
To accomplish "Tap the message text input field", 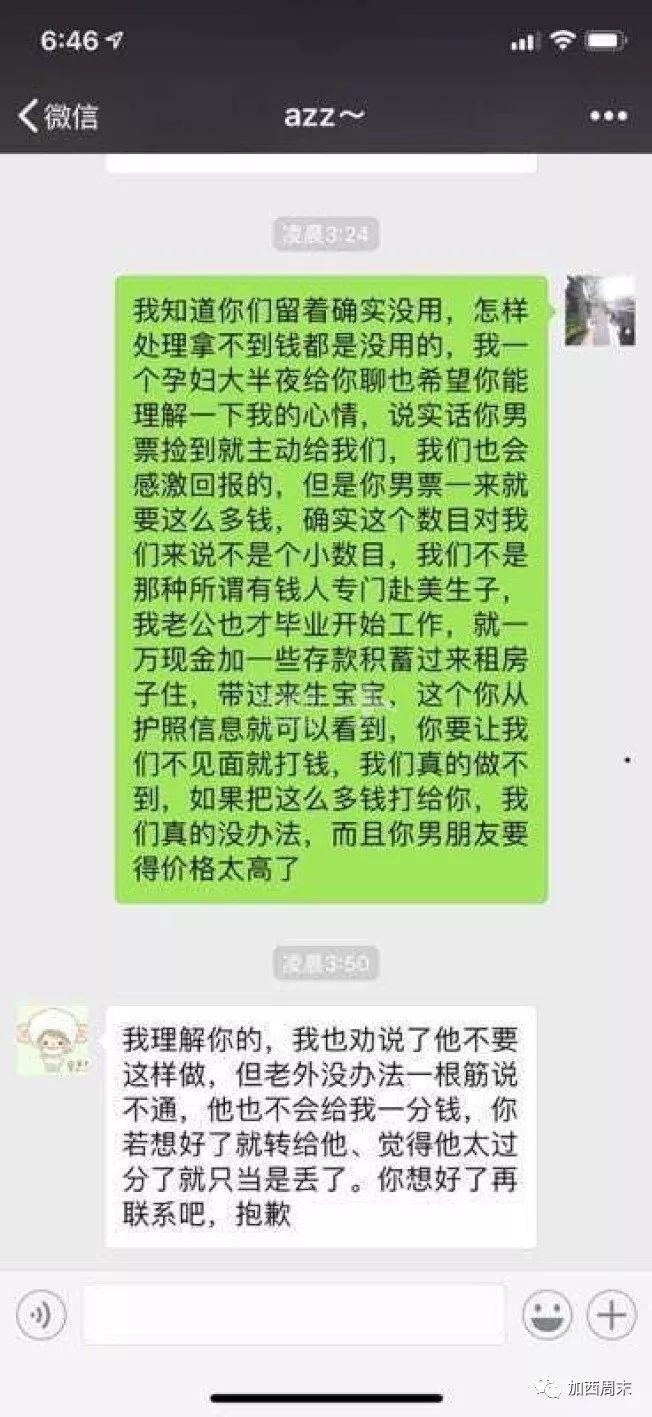I will pyautogui.click(x=293, y=1314).
